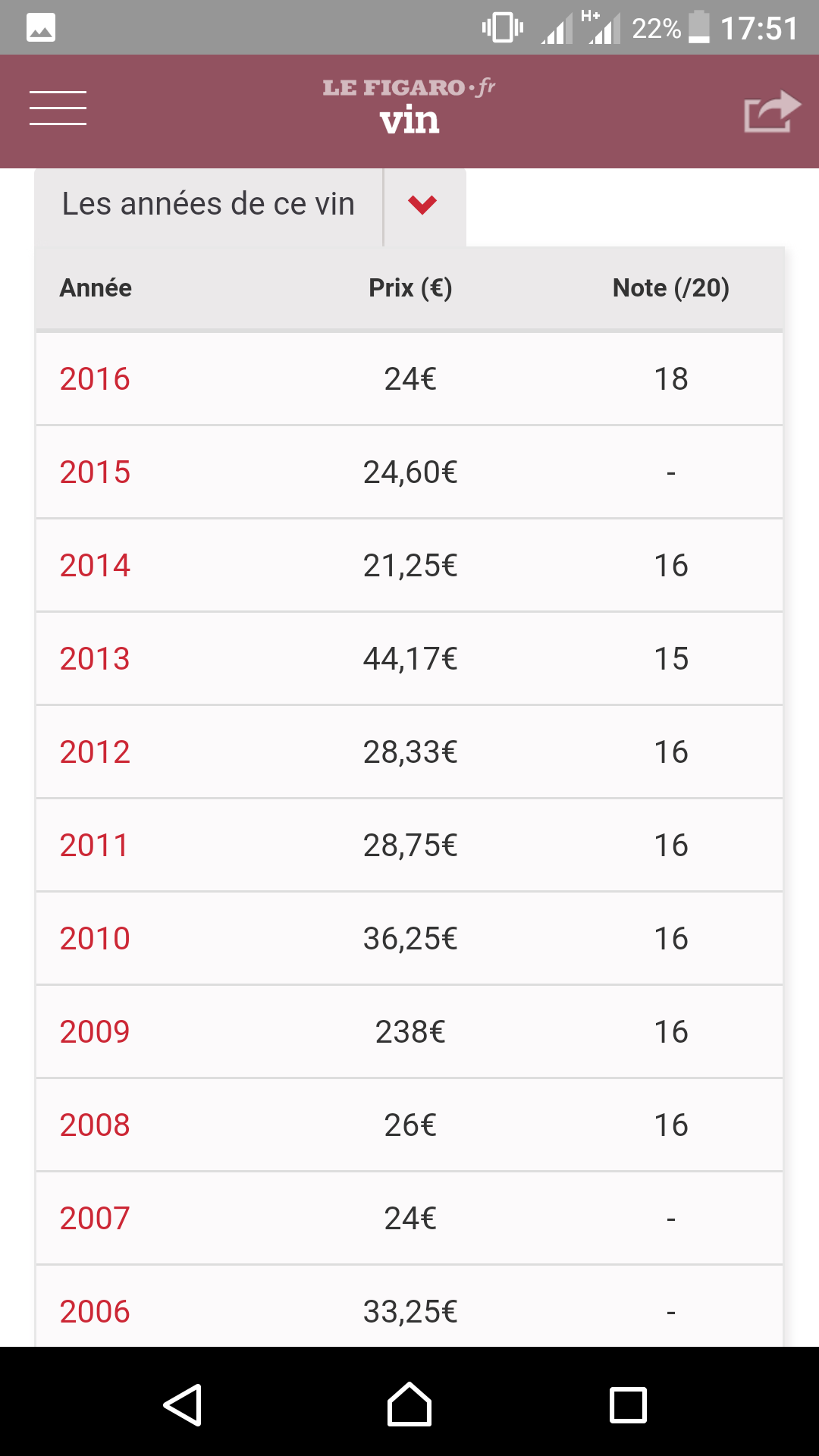Open the hamburger menu

pos(58,108)
